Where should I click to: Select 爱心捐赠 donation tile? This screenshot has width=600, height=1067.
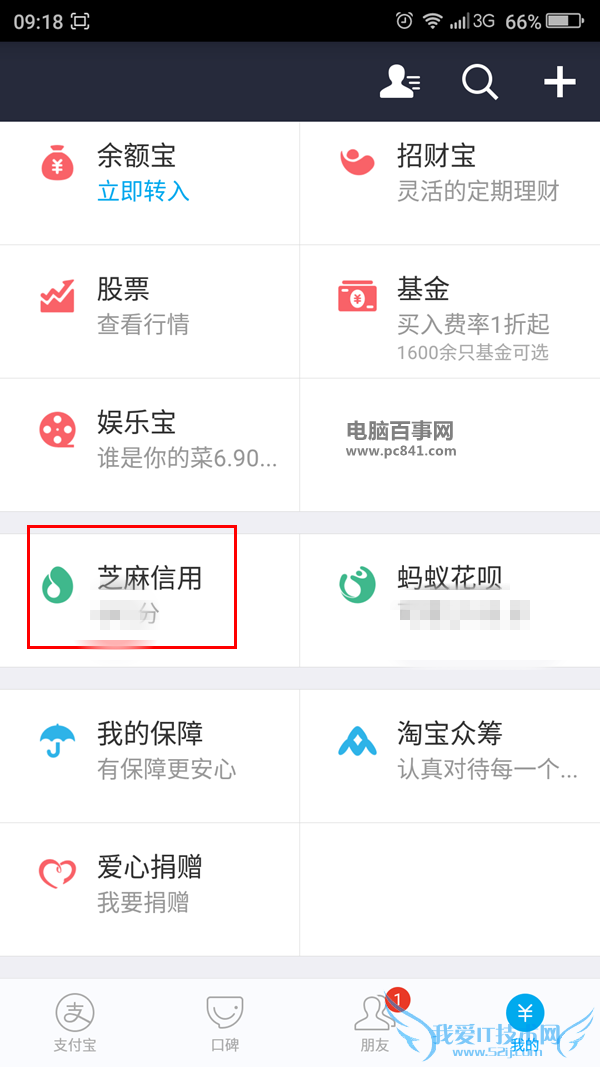pos(150,884)
